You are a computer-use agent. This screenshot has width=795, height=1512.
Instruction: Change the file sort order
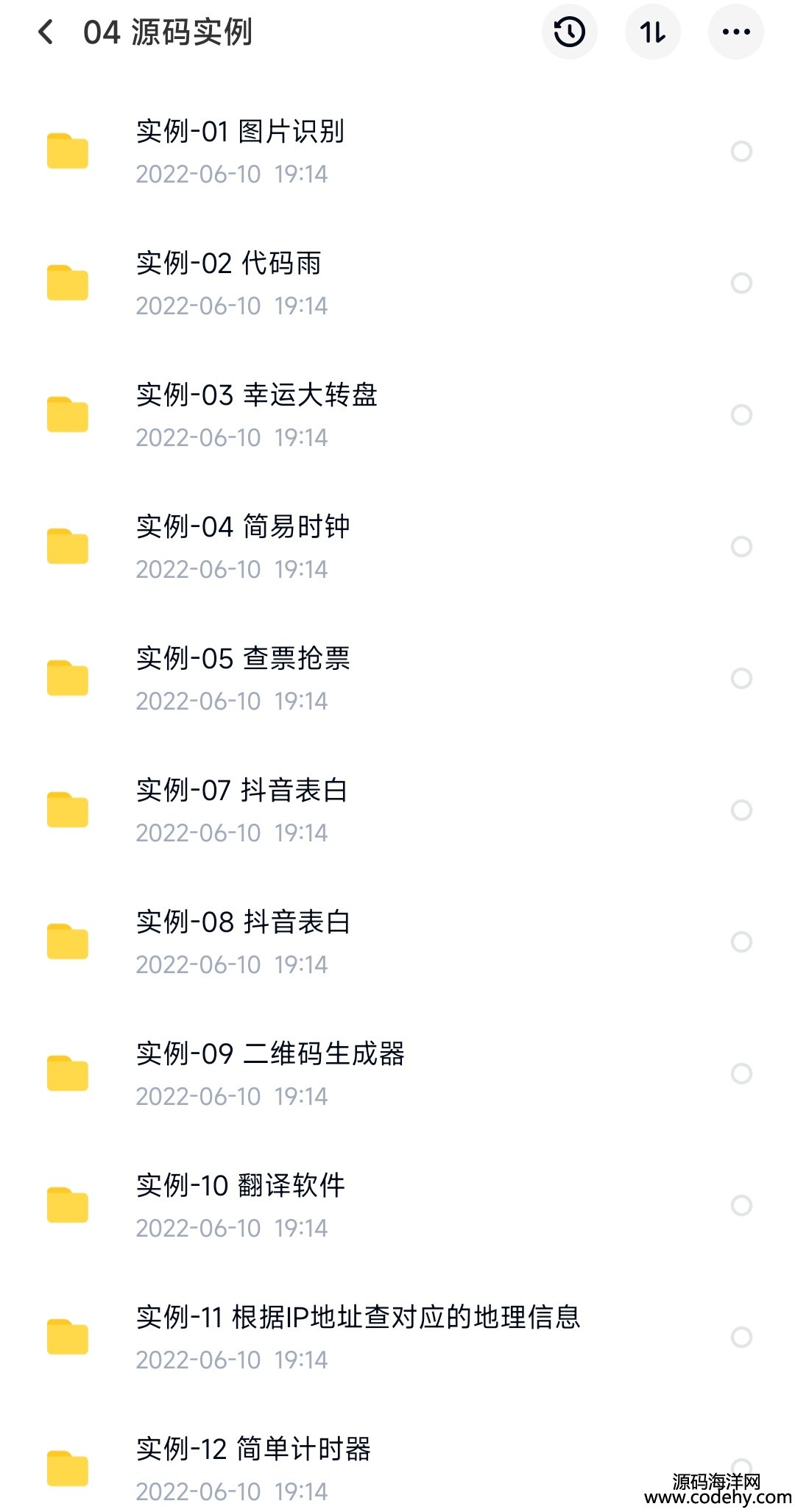tap(652, 32)
